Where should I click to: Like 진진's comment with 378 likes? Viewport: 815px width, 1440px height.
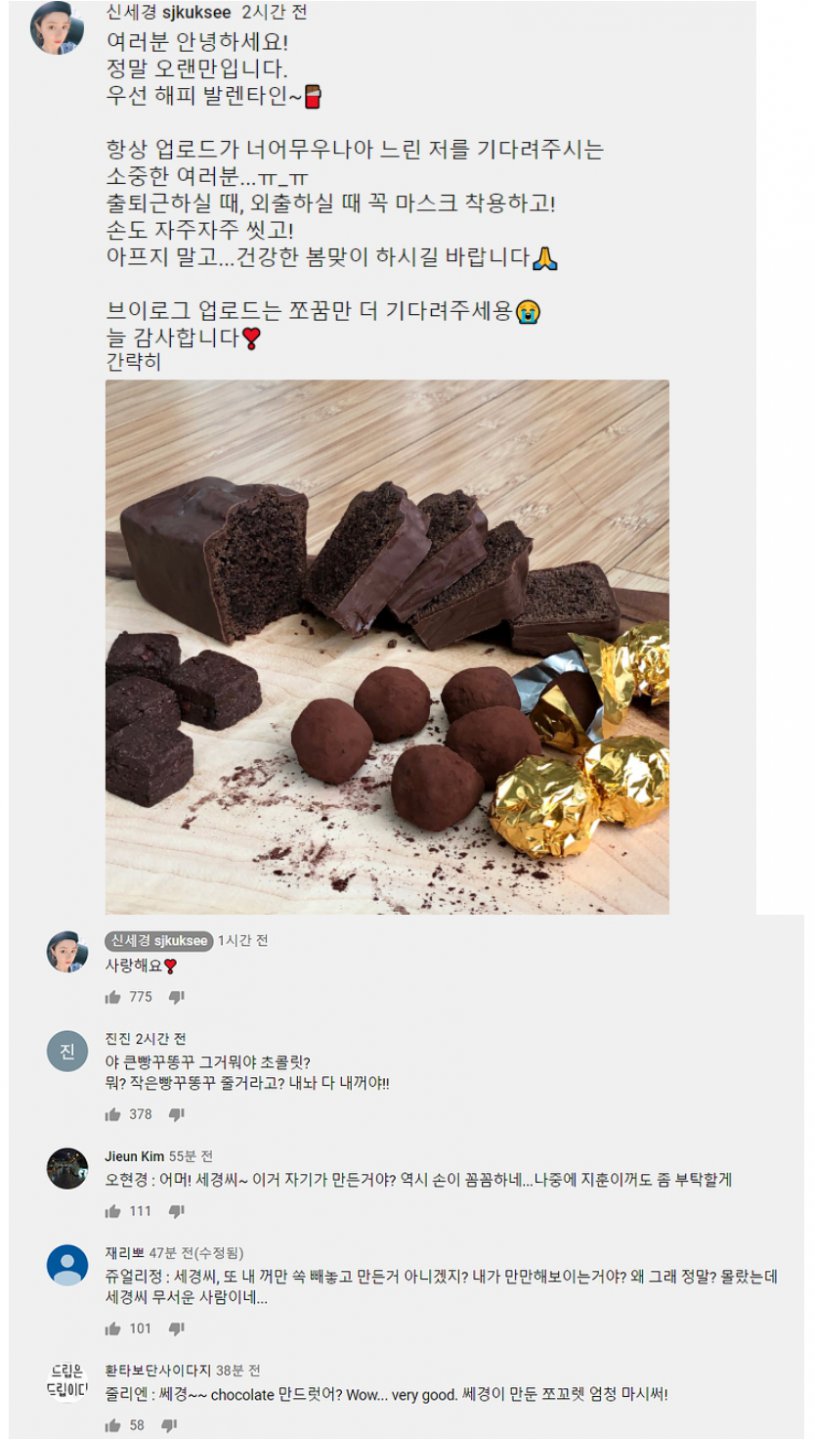(x=113, y=1114)
